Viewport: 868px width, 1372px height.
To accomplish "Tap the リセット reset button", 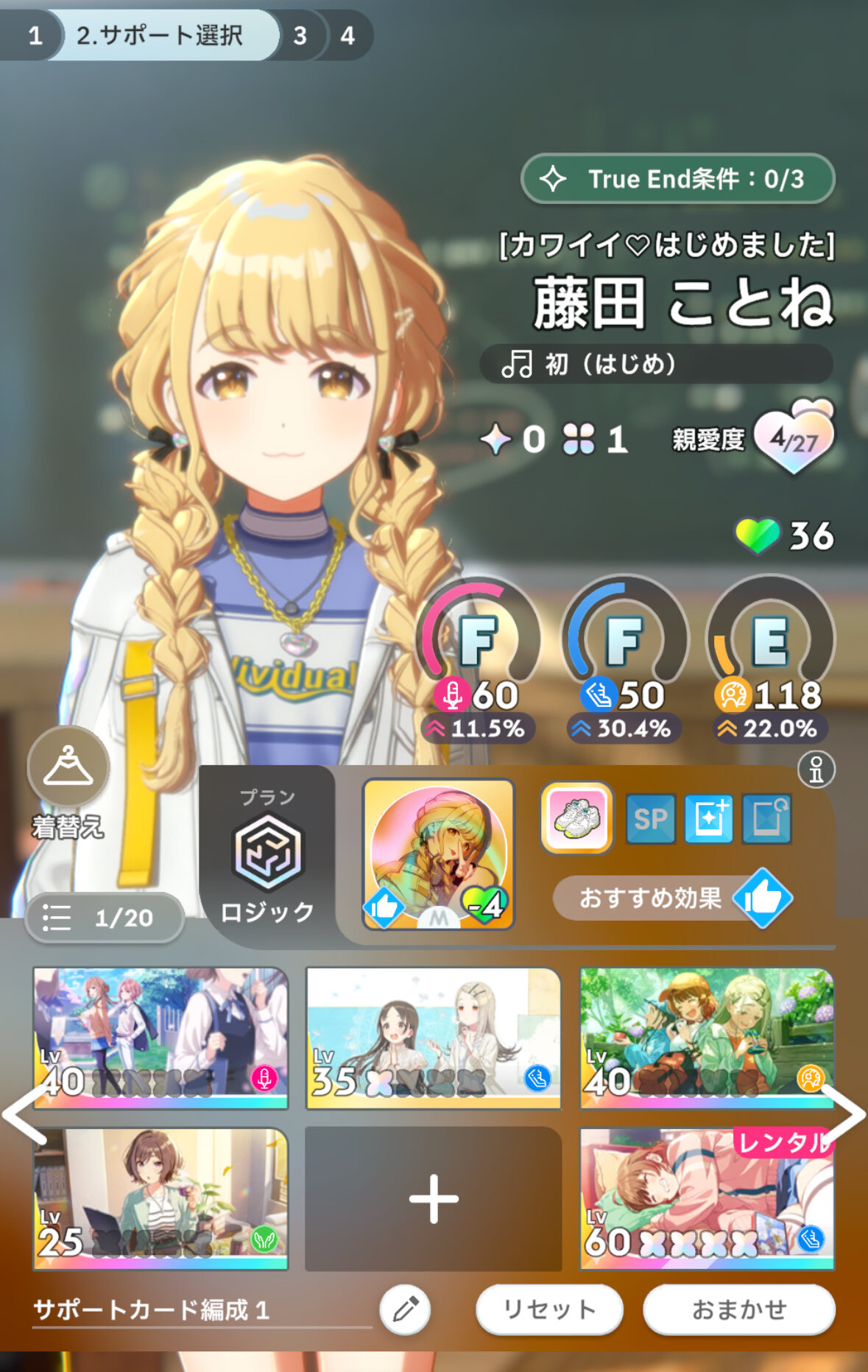I will point(549,1309).
